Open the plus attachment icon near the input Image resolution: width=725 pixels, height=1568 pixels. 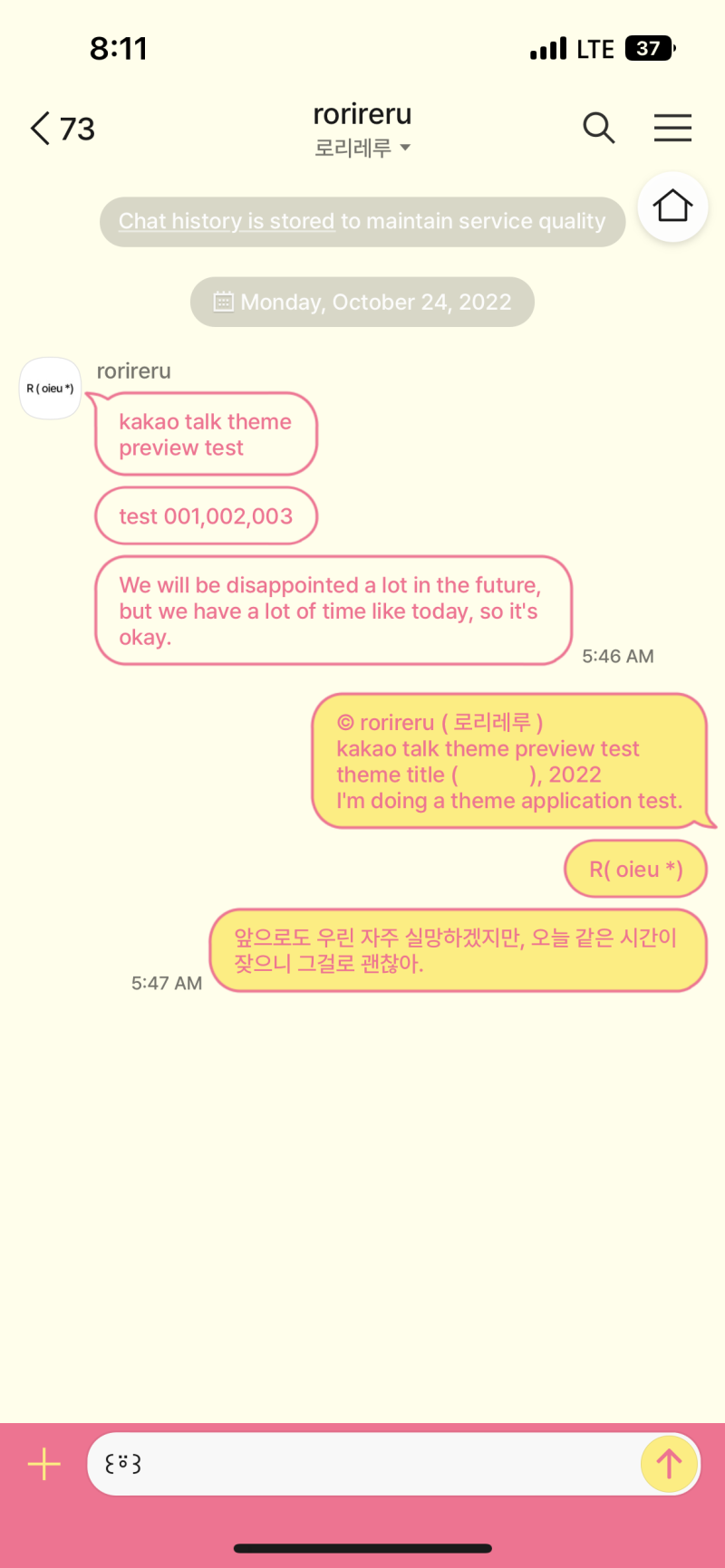pyautogui.click(x=42, y=1464)
